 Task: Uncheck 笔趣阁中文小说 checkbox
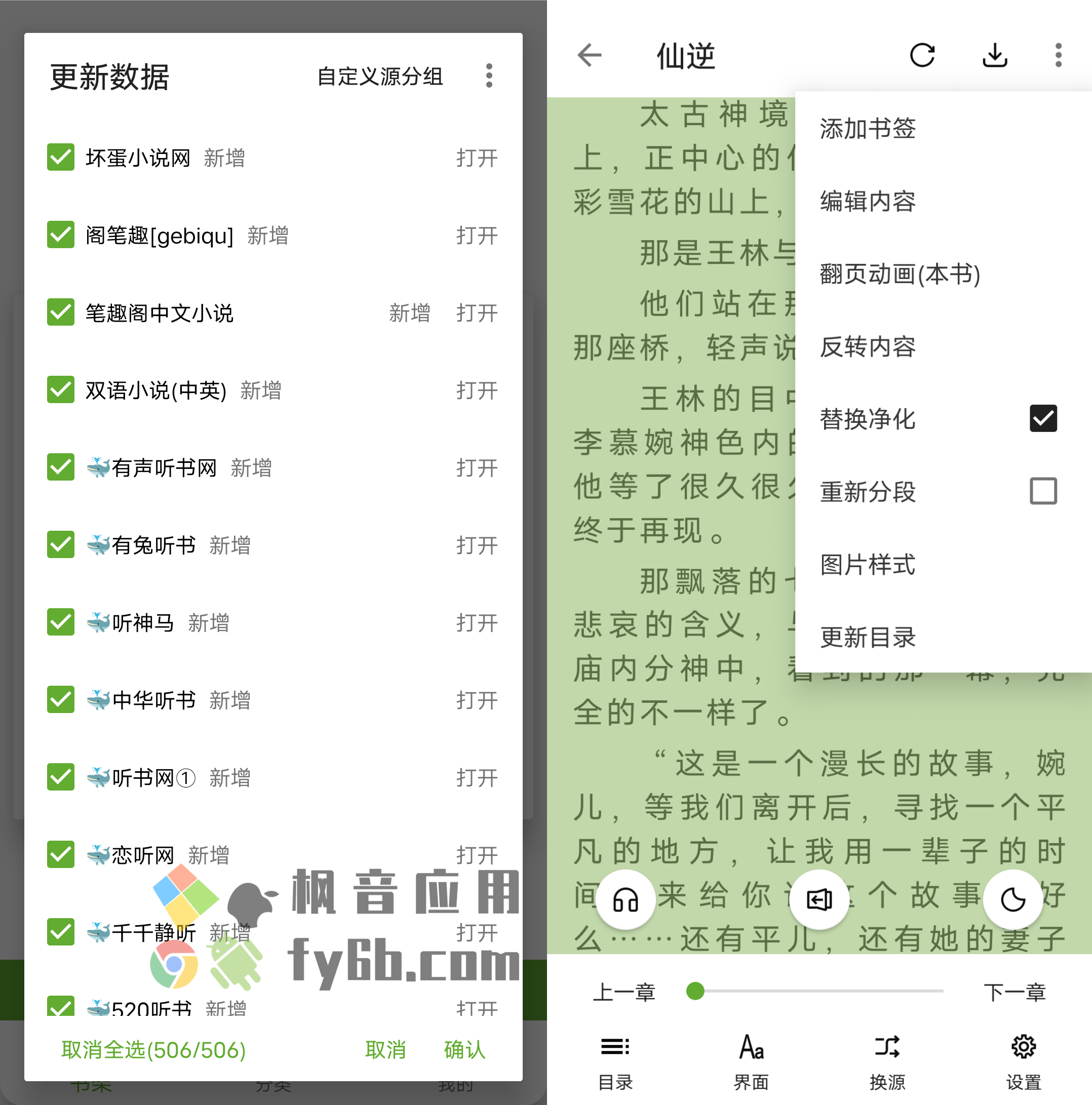tap(61, 312)
